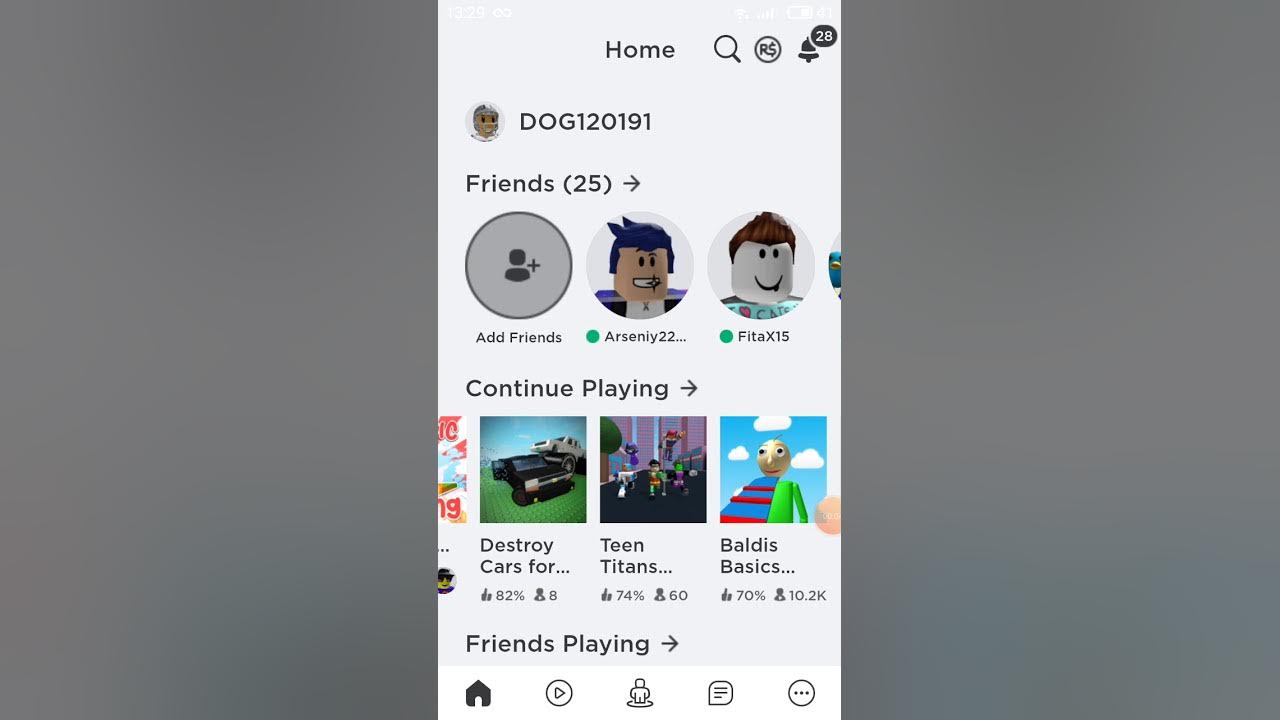Switch to the Discover games tab
The image size is (1280, 720).
click(x=559, y=693)
